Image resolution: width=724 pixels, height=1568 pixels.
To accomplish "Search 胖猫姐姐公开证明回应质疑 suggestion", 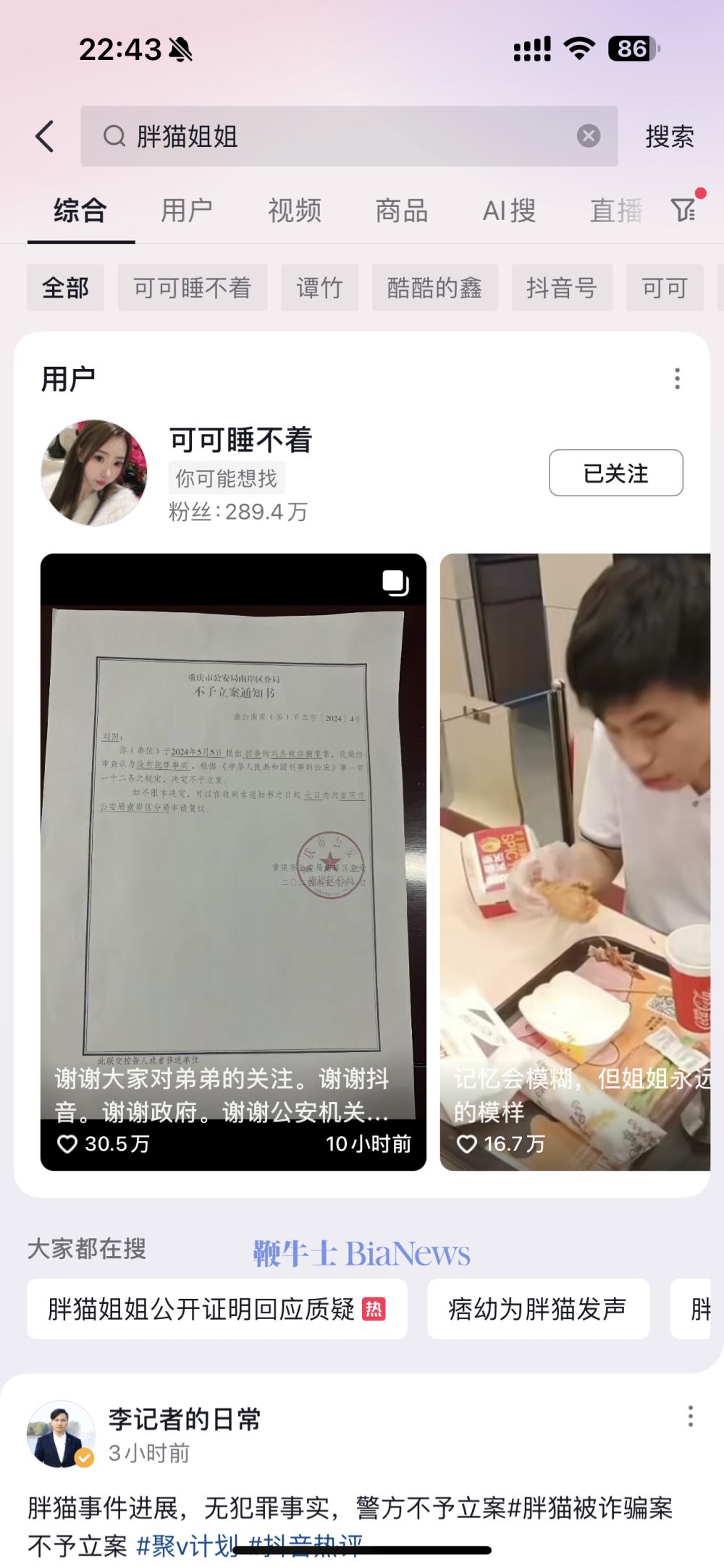I will [216, 1309].
